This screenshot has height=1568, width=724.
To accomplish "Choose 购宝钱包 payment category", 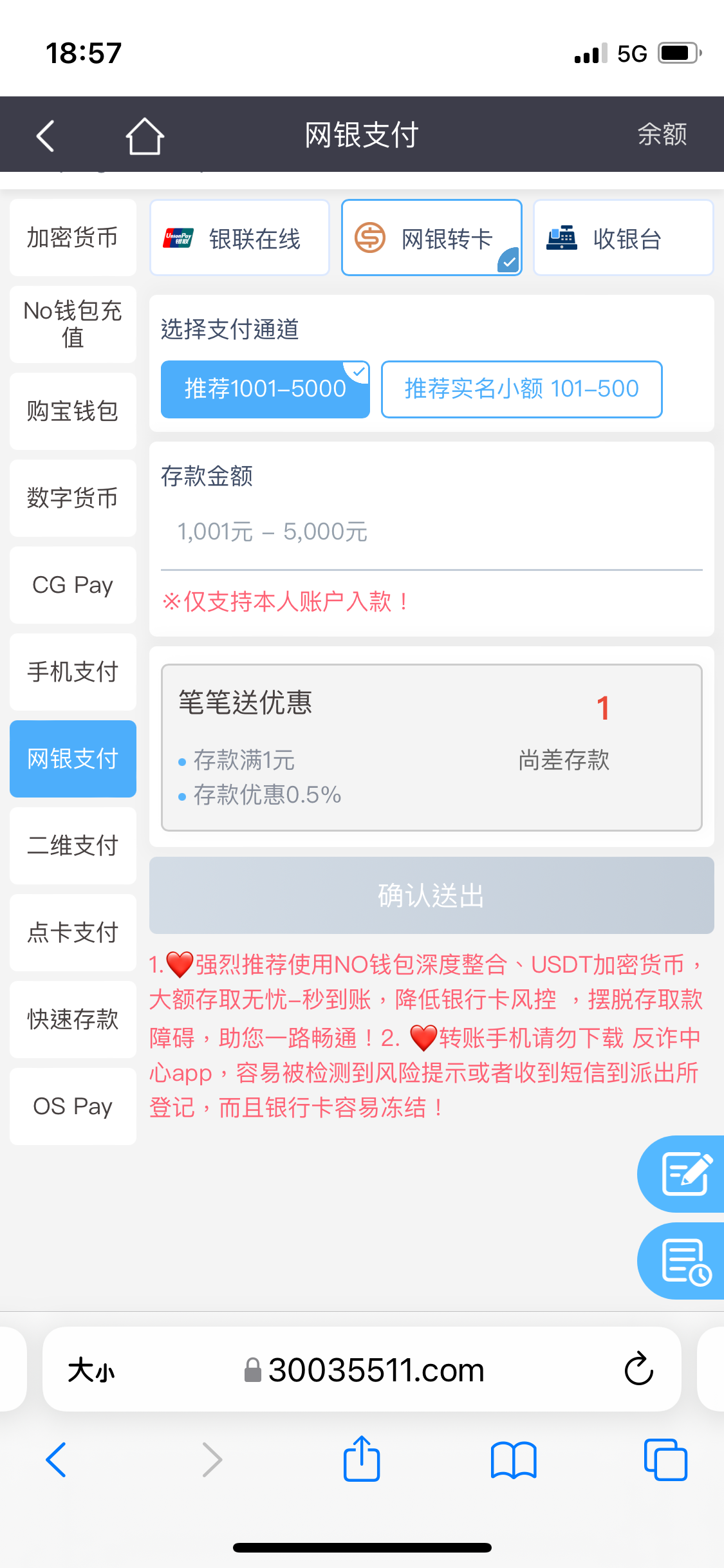I will [x=73, y=411].
